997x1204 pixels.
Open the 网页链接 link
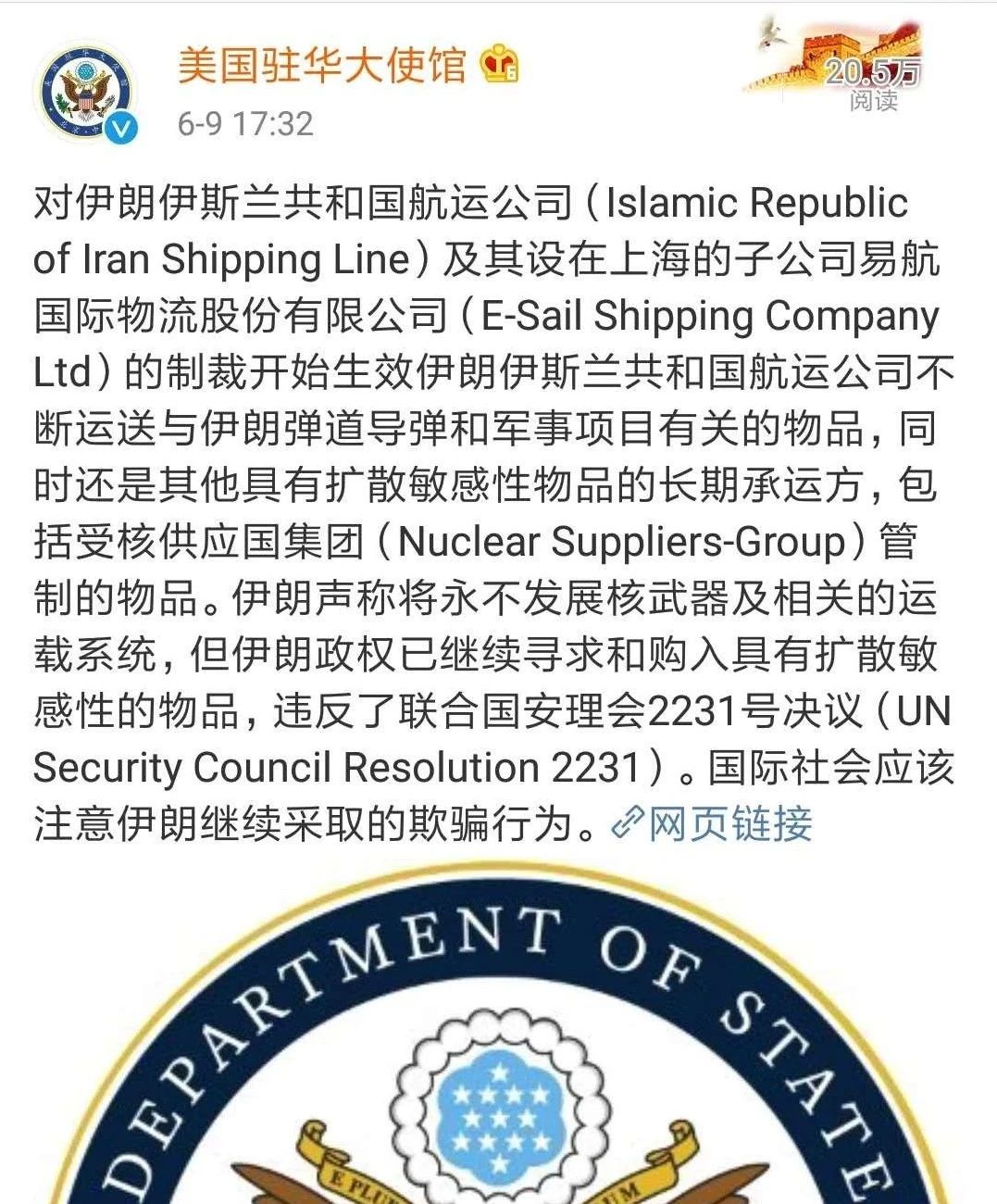tap(713, 823)
